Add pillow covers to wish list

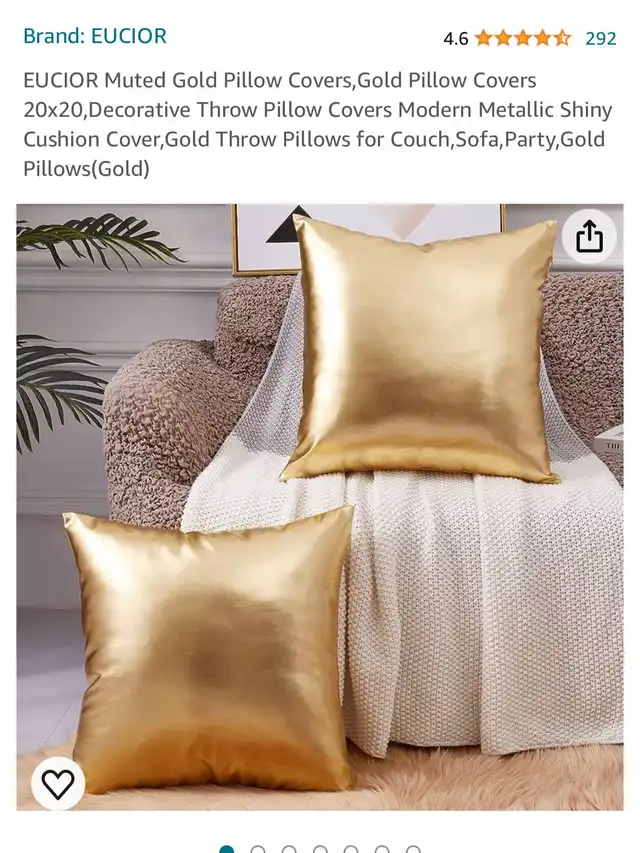(x=57, y=784)
